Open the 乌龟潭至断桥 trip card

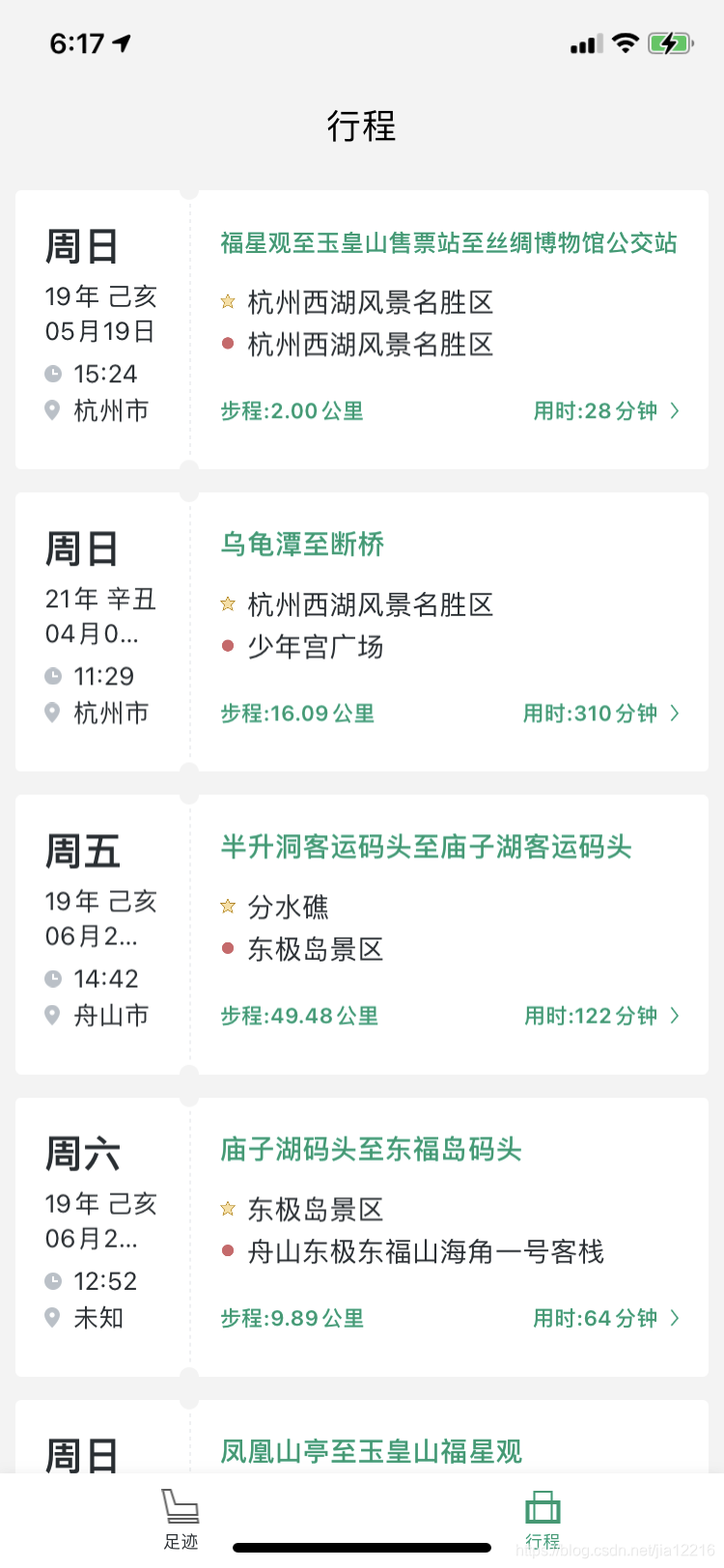point(303,545)
